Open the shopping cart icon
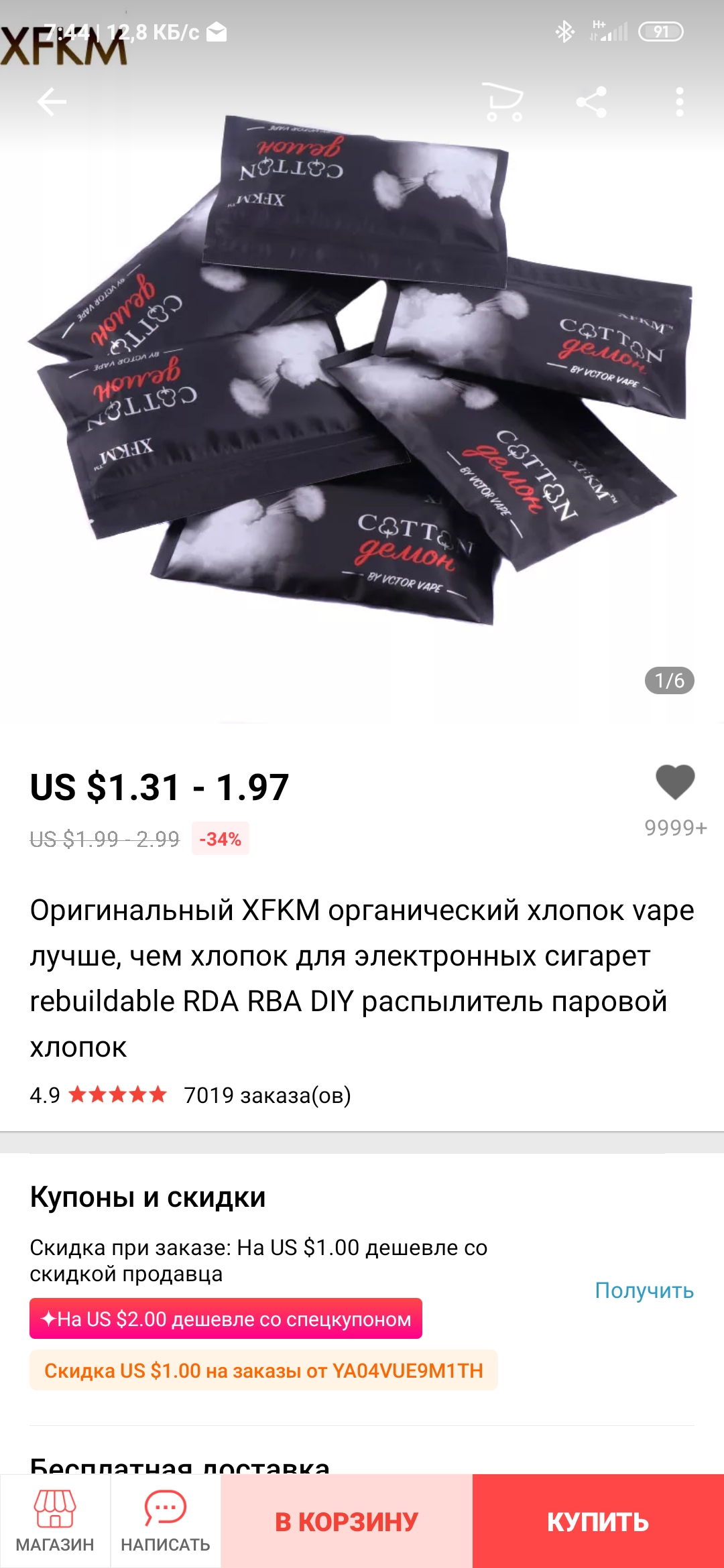 tap(503, 102)
